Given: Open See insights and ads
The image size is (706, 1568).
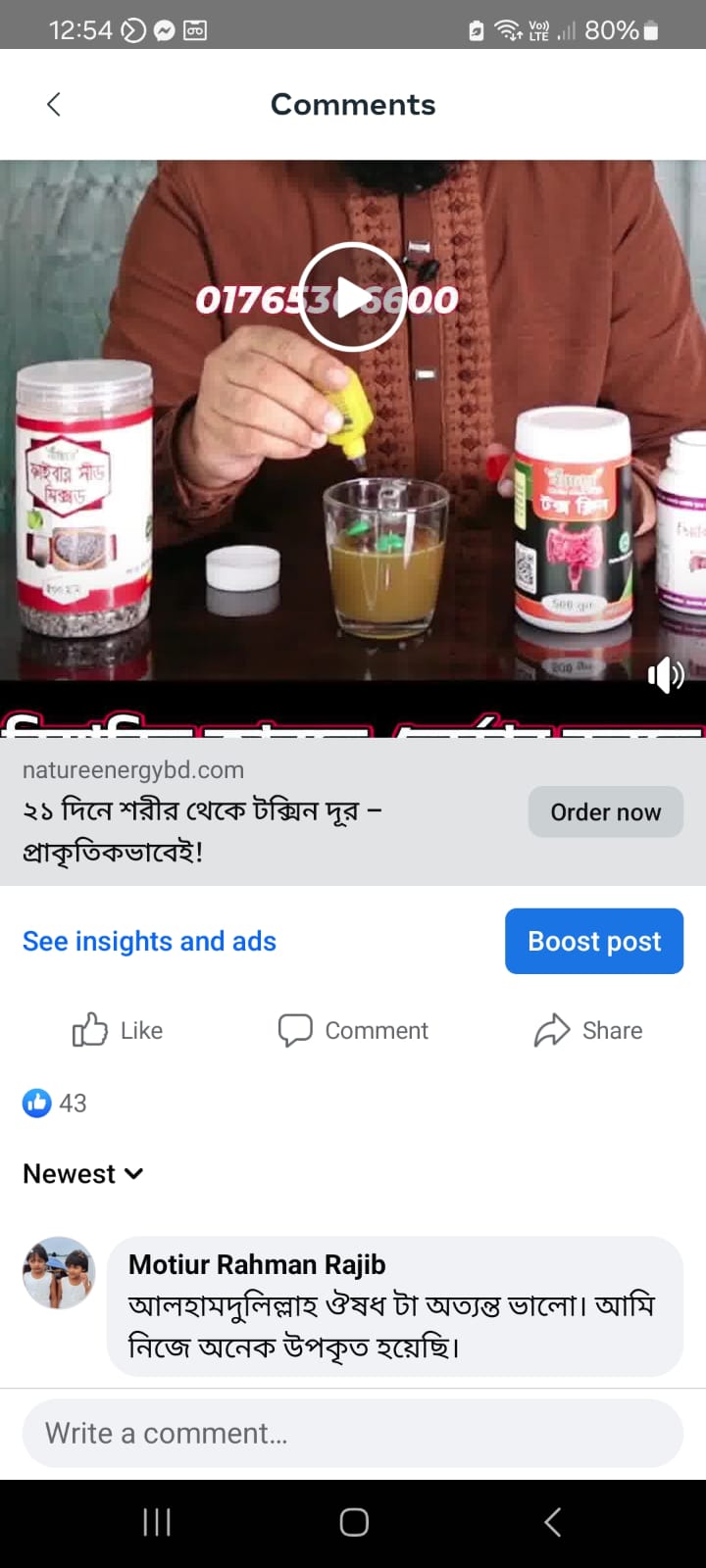Looking at the screenshot, I should point(149,941).
